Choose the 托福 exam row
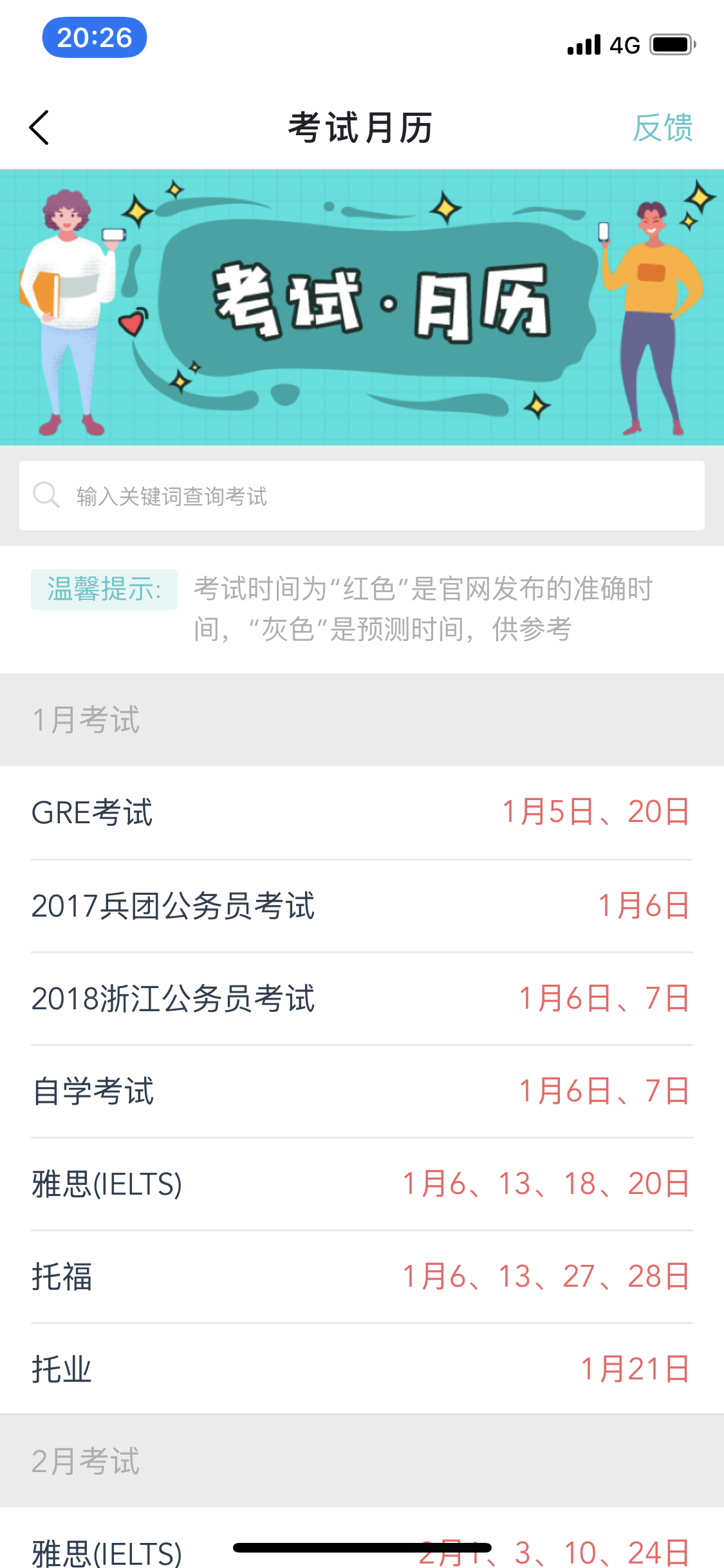 click(x=362, y=1276)
